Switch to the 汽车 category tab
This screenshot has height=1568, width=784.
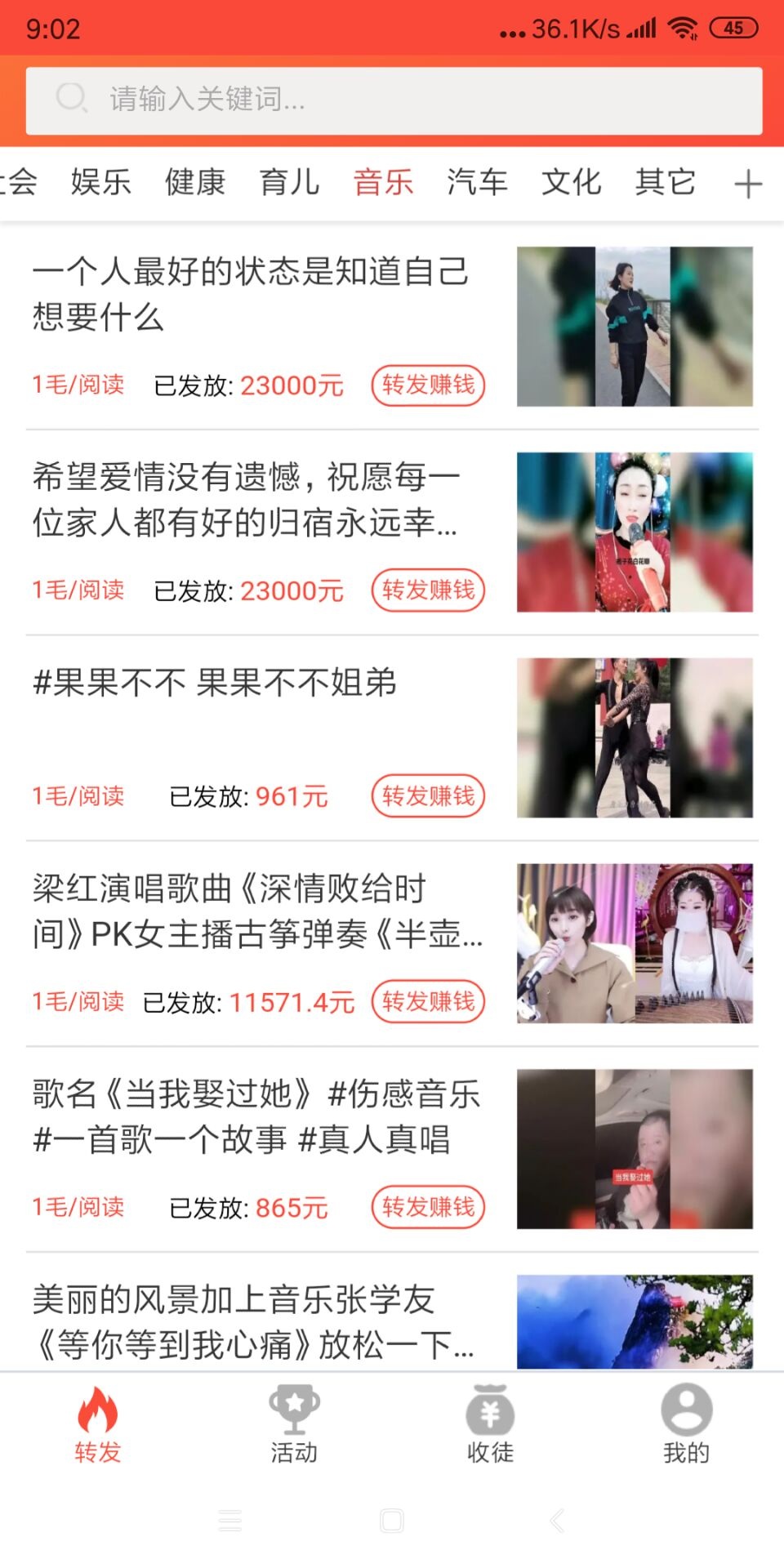click(478, 182)
